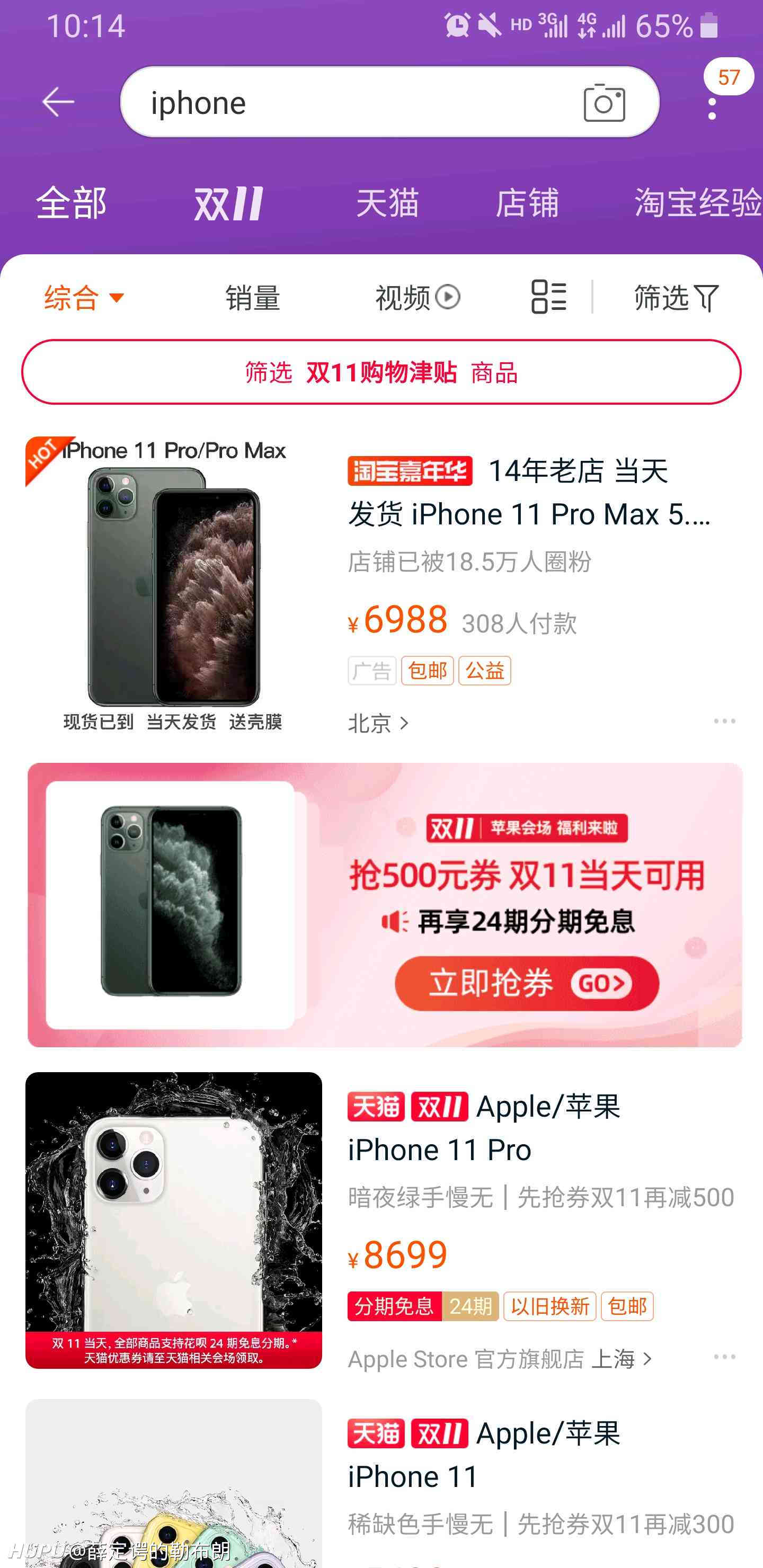
Task: Open the Apple iPhone 11 Pro 8699 listing
Action: 381,1220
